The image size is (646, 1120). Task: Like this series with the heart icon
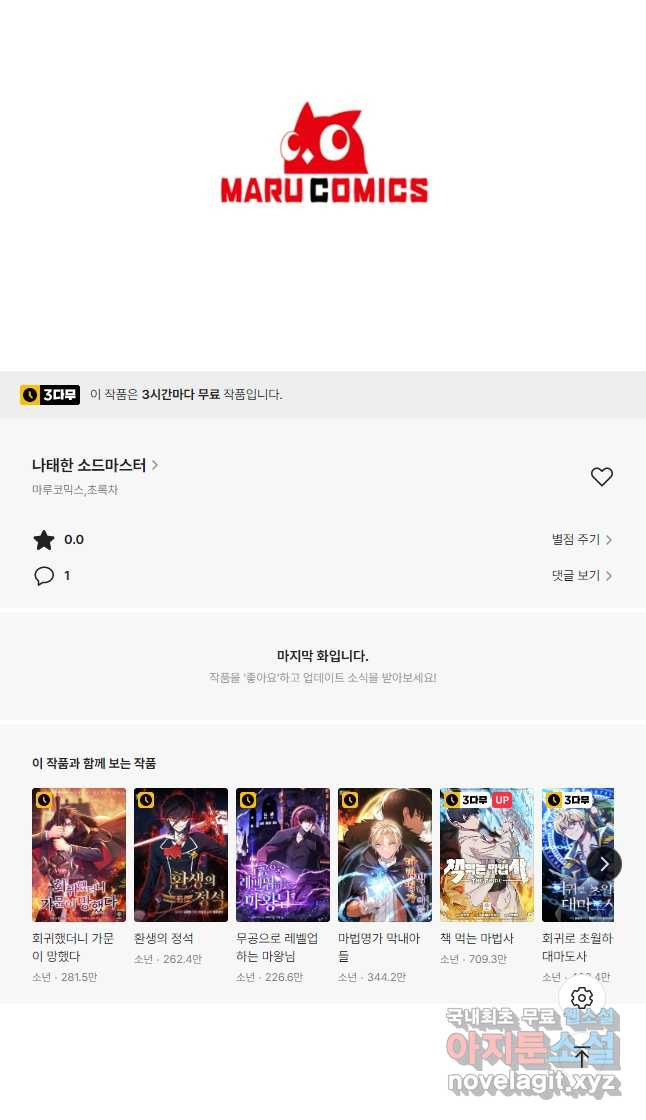point(601,477)
